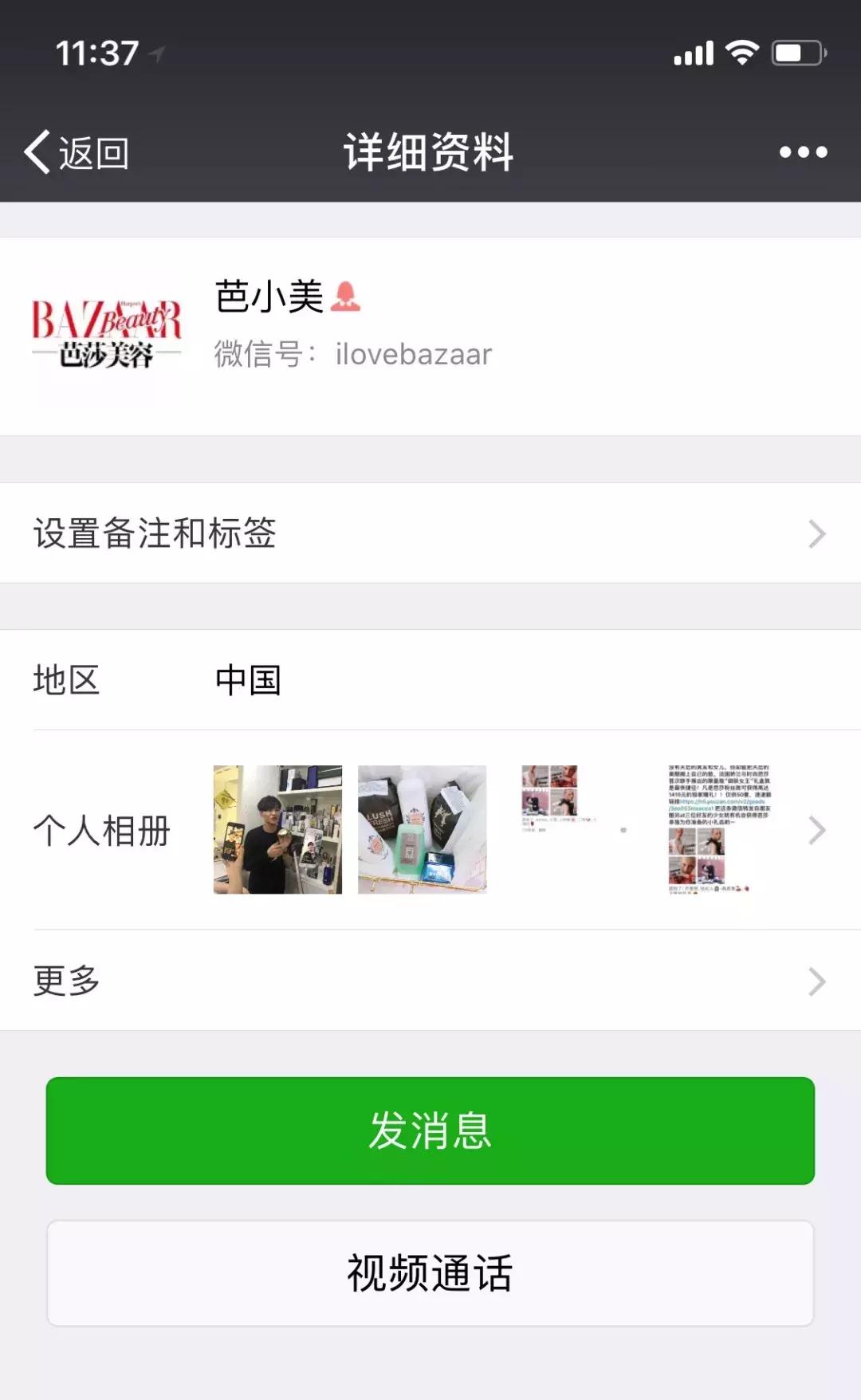Open the three-dot more options menu
The height and width of the screenshot is (1400, 861).
(803, 152)
